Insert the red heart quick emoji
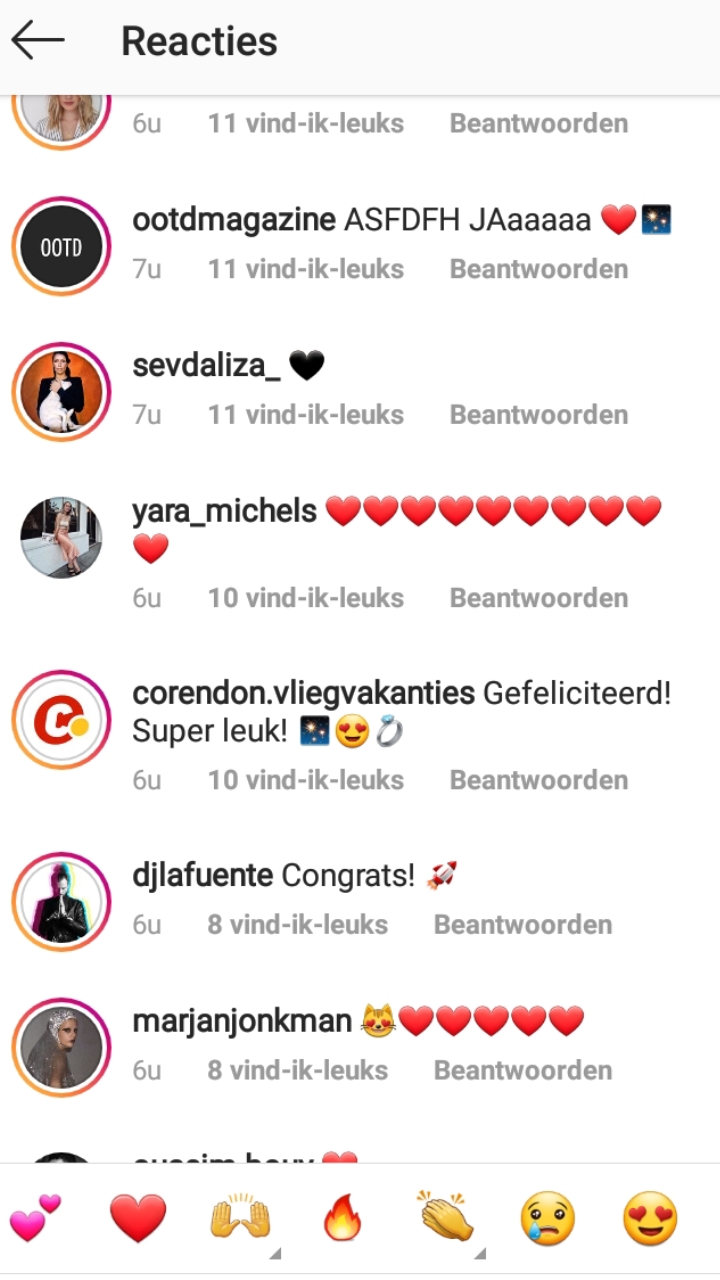This screenshot has height=1280, width=720. point(138,1219)
